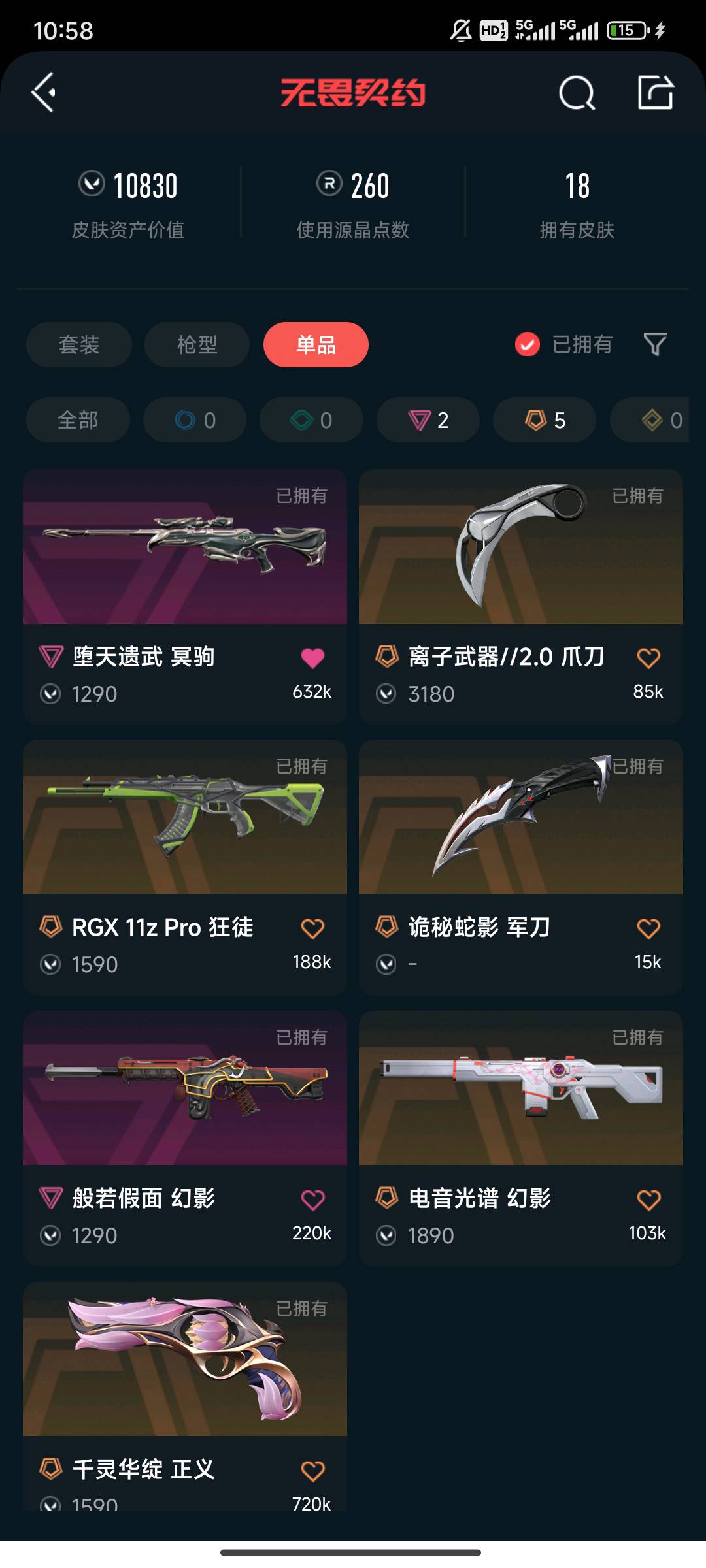Like the 千灵华绽 正义 skin
This screenshot has width=706, height=1568.
click(x=312, y=1471)
